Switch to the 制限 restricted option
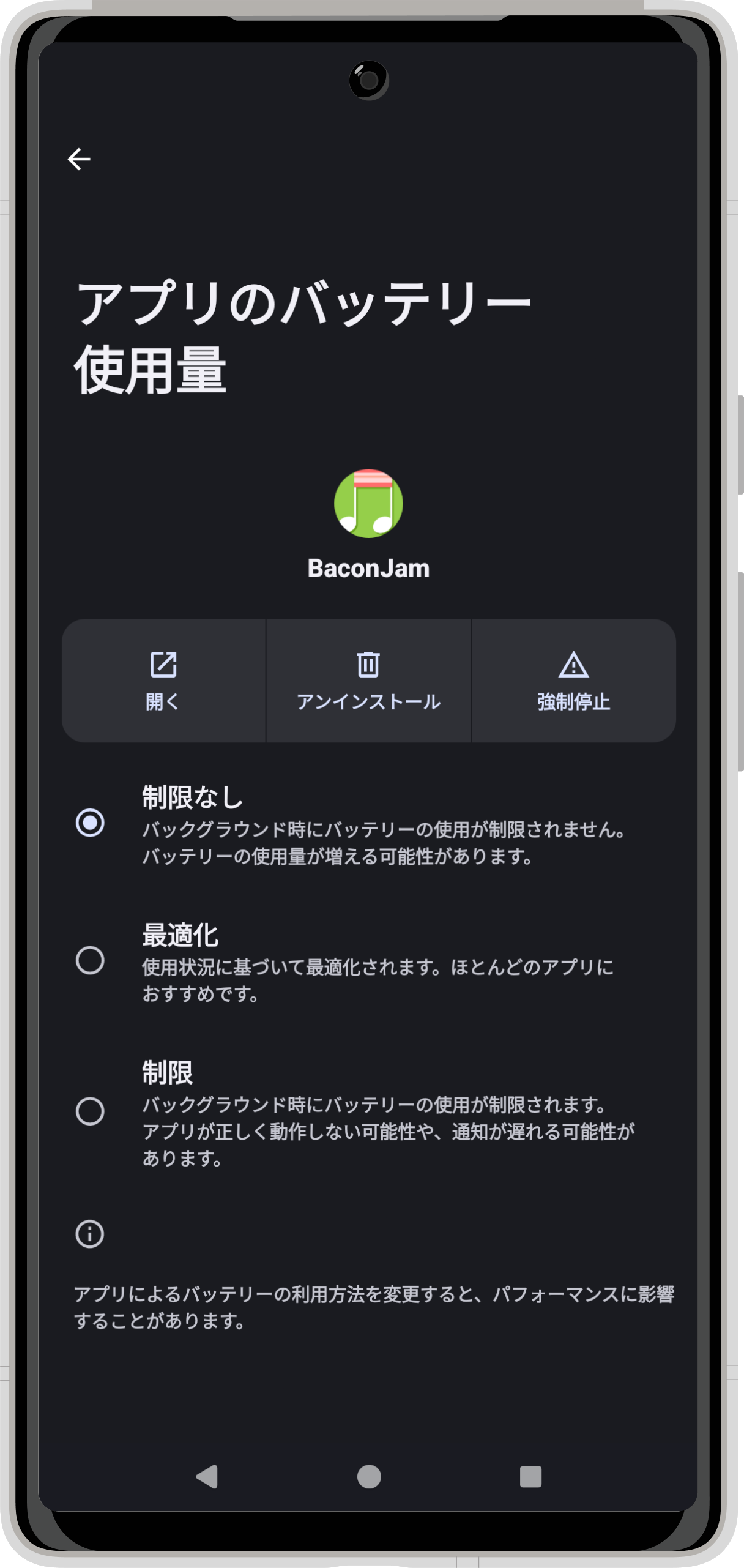The height and width of the screenshot is (1568, 744). [x=90, y=1111]
